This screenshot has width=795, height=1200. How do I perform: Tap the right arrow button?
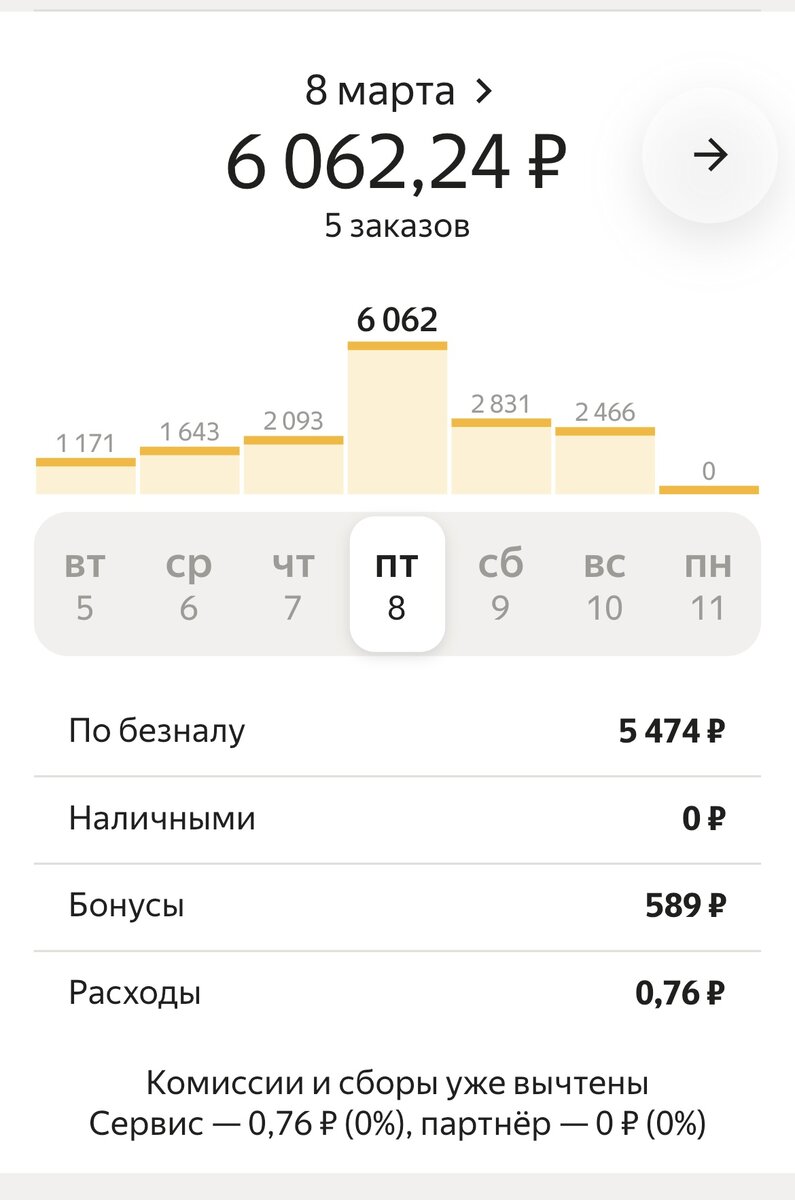(x=710, y=155)
